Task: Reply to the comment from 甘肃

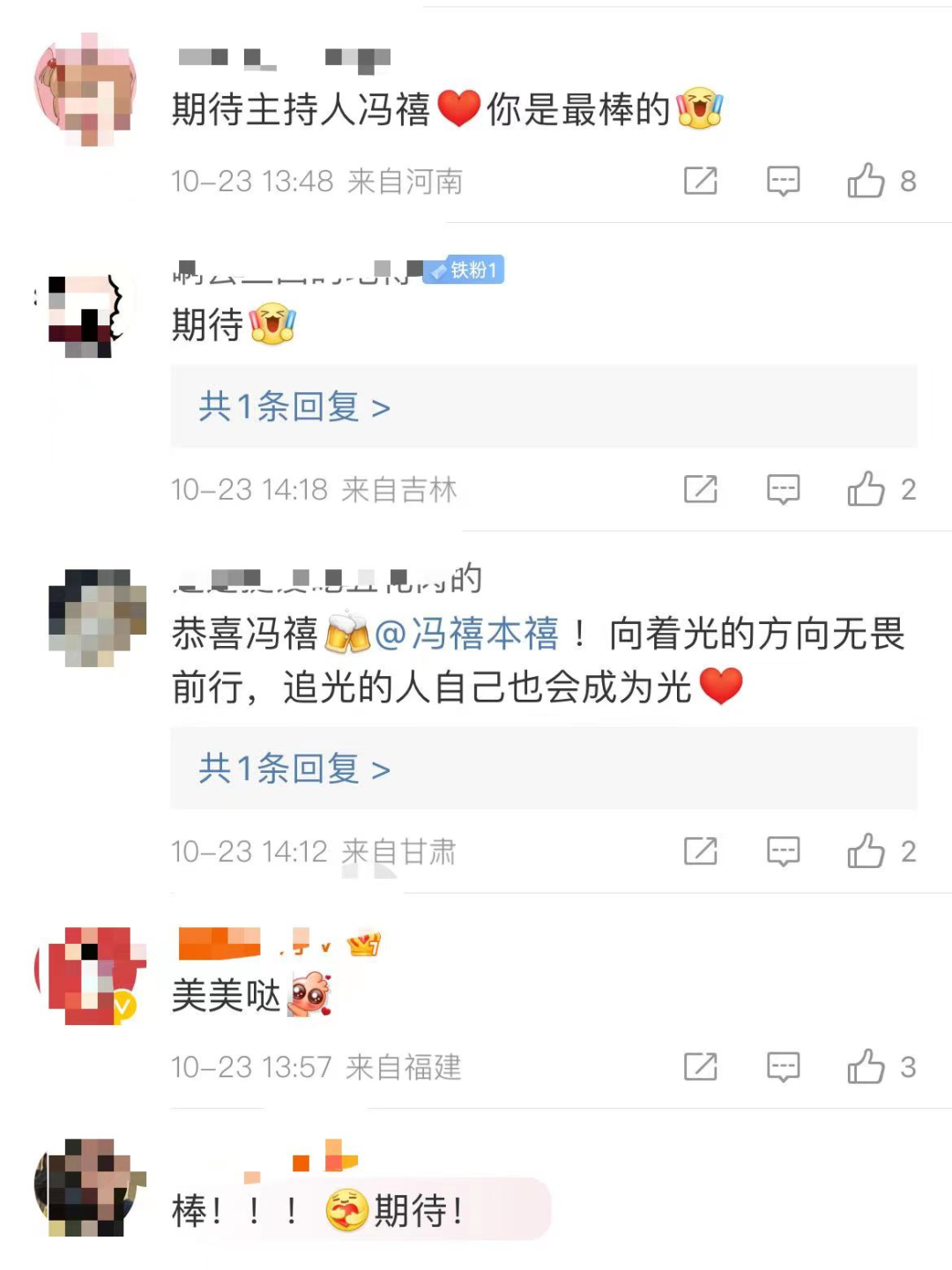Action: coord(783,851)
